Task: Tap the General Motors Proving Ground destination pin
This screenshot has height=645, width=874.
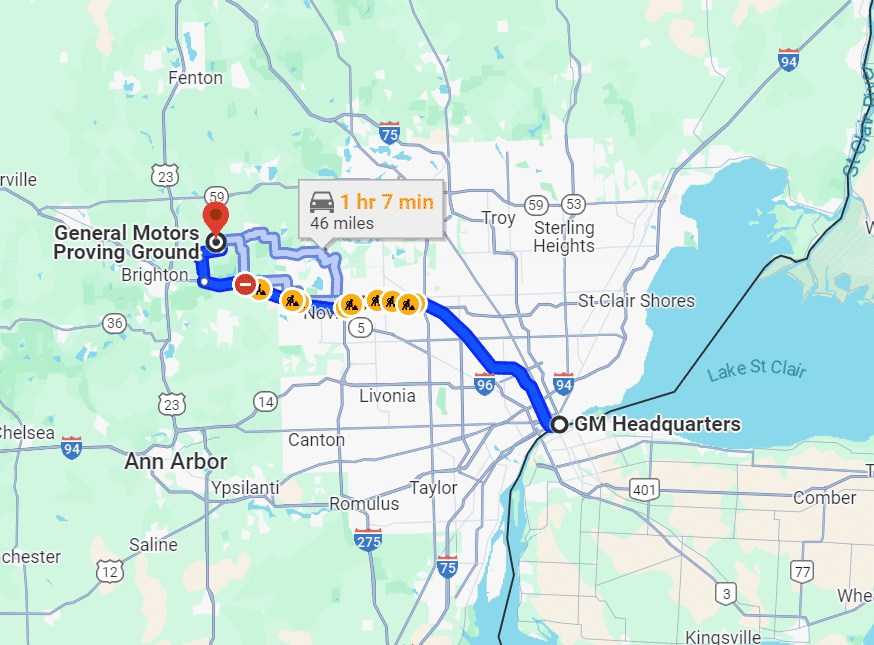Action: (215, 219)
